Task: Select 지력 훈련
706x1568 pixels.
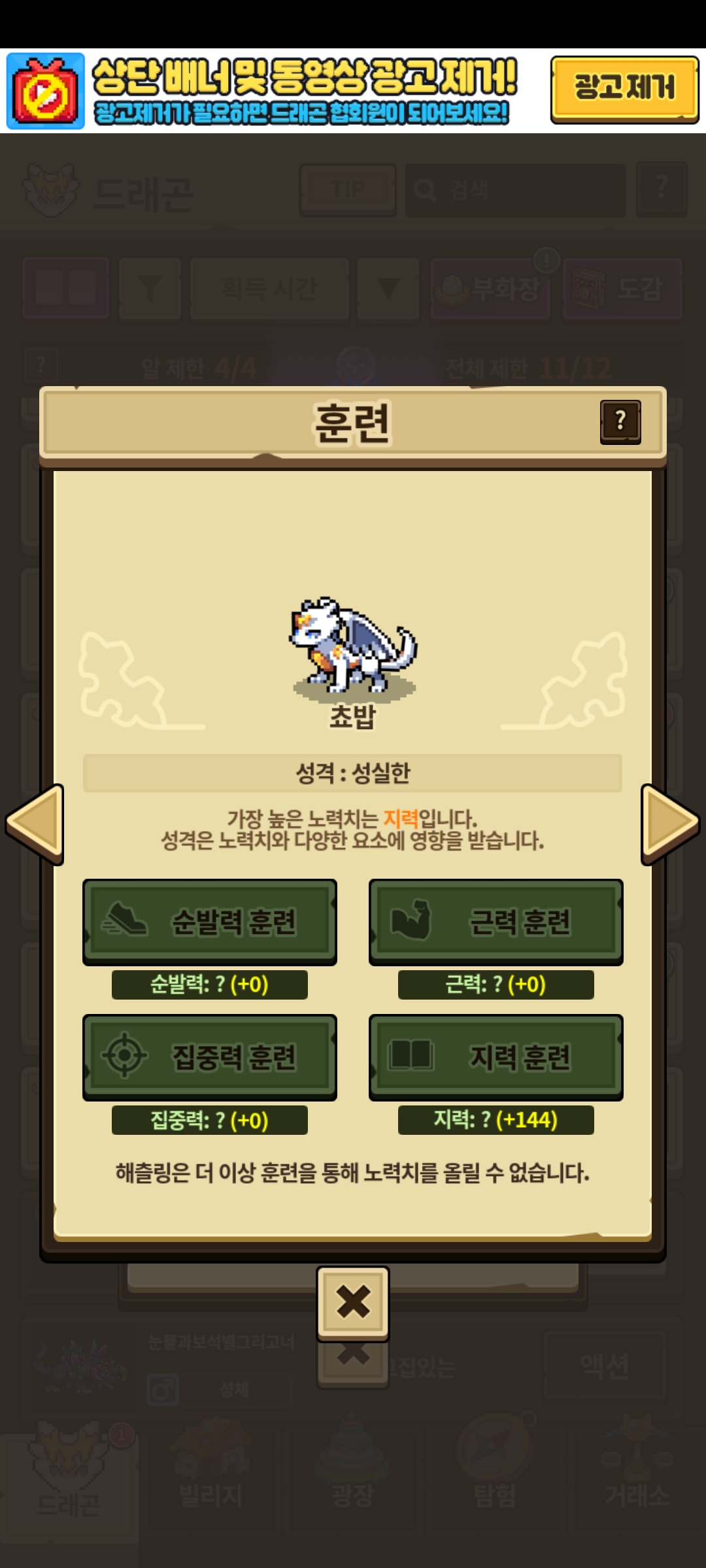Action: 496,1057
